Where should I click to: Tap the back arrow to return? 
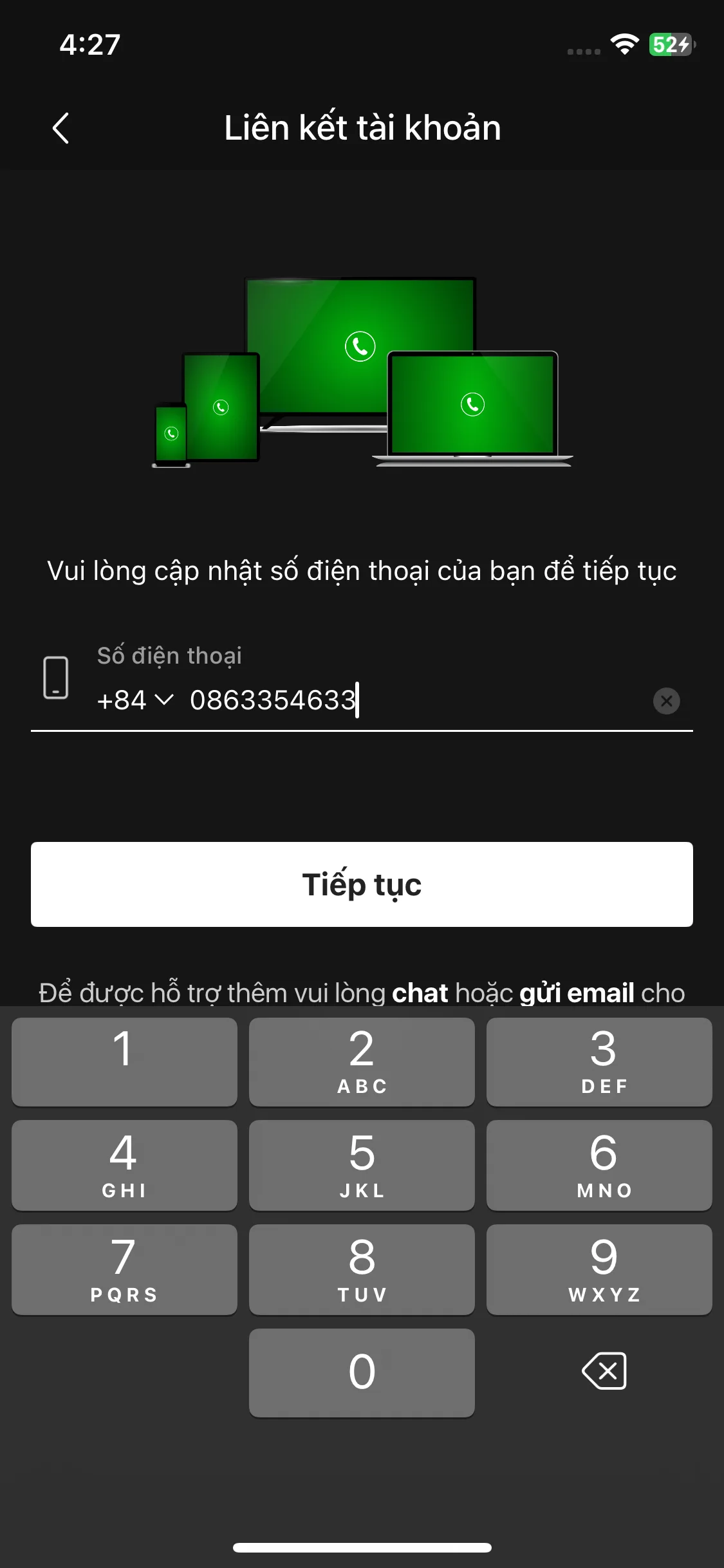click(x=61, y=128)
